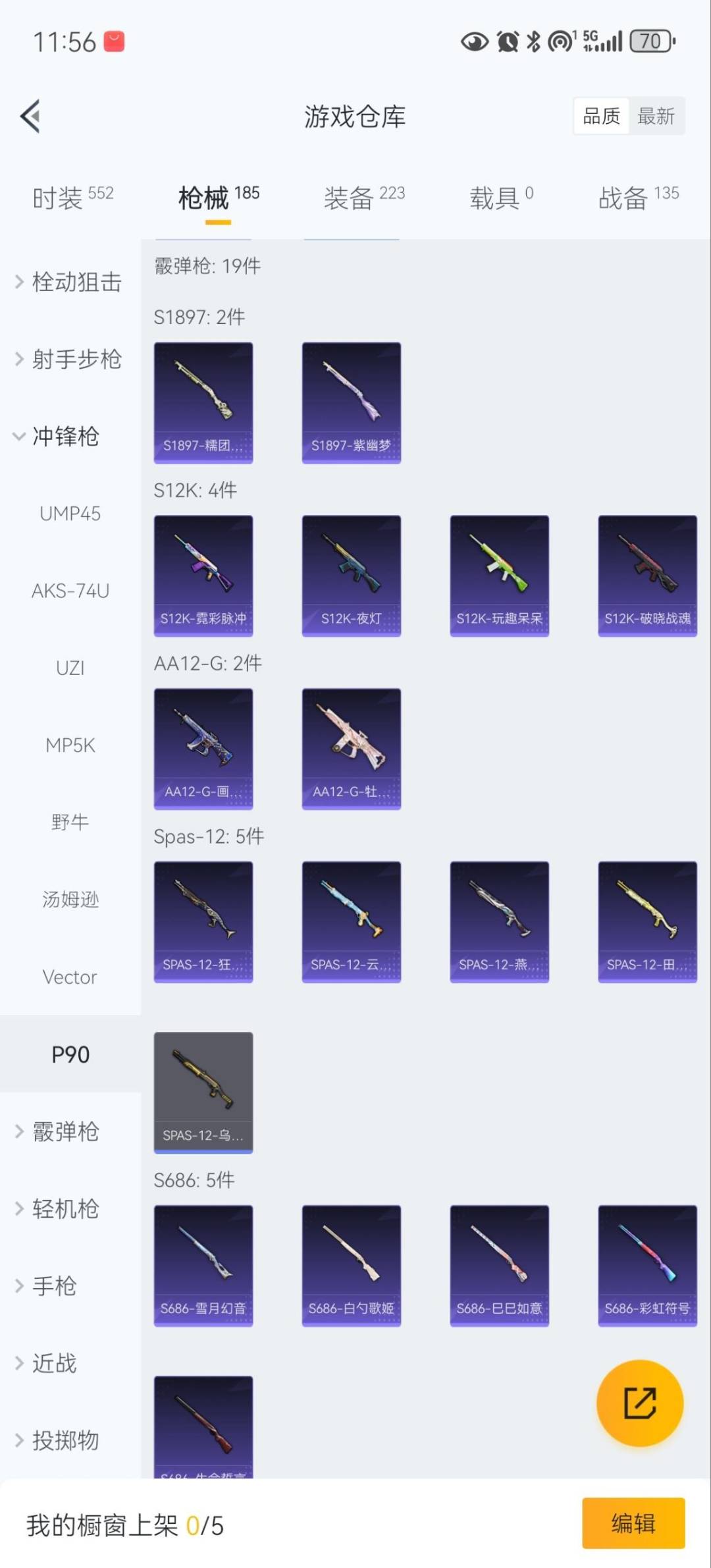Select P90 in the sidebar
The width and height of the screenshot is (711, 1568).
[x=70, y=1054]
